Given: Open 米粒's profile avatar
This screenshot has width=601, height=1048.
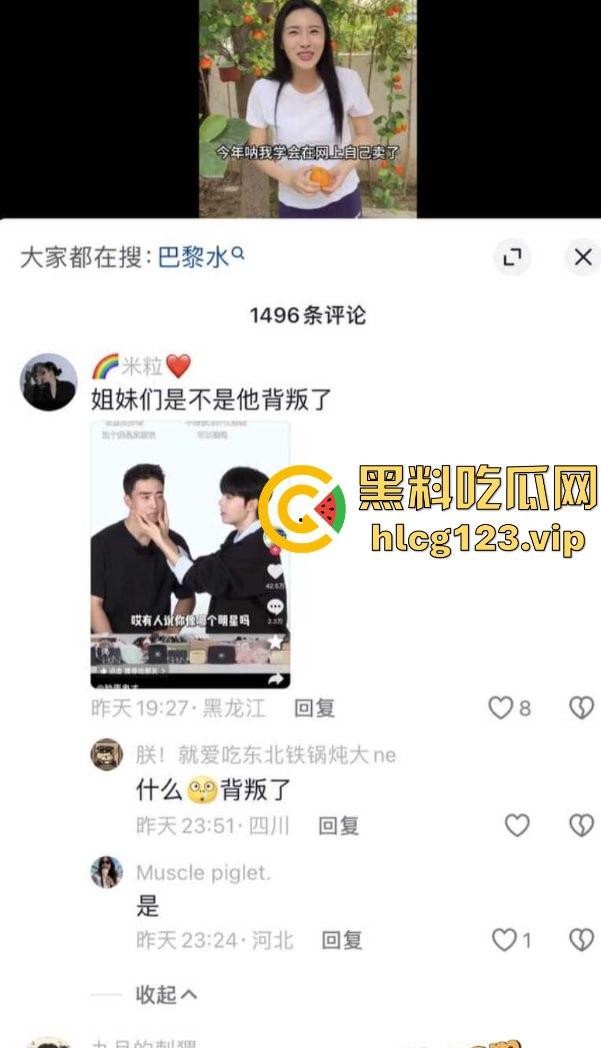Looking at the screenshot, I should point(50,381).
